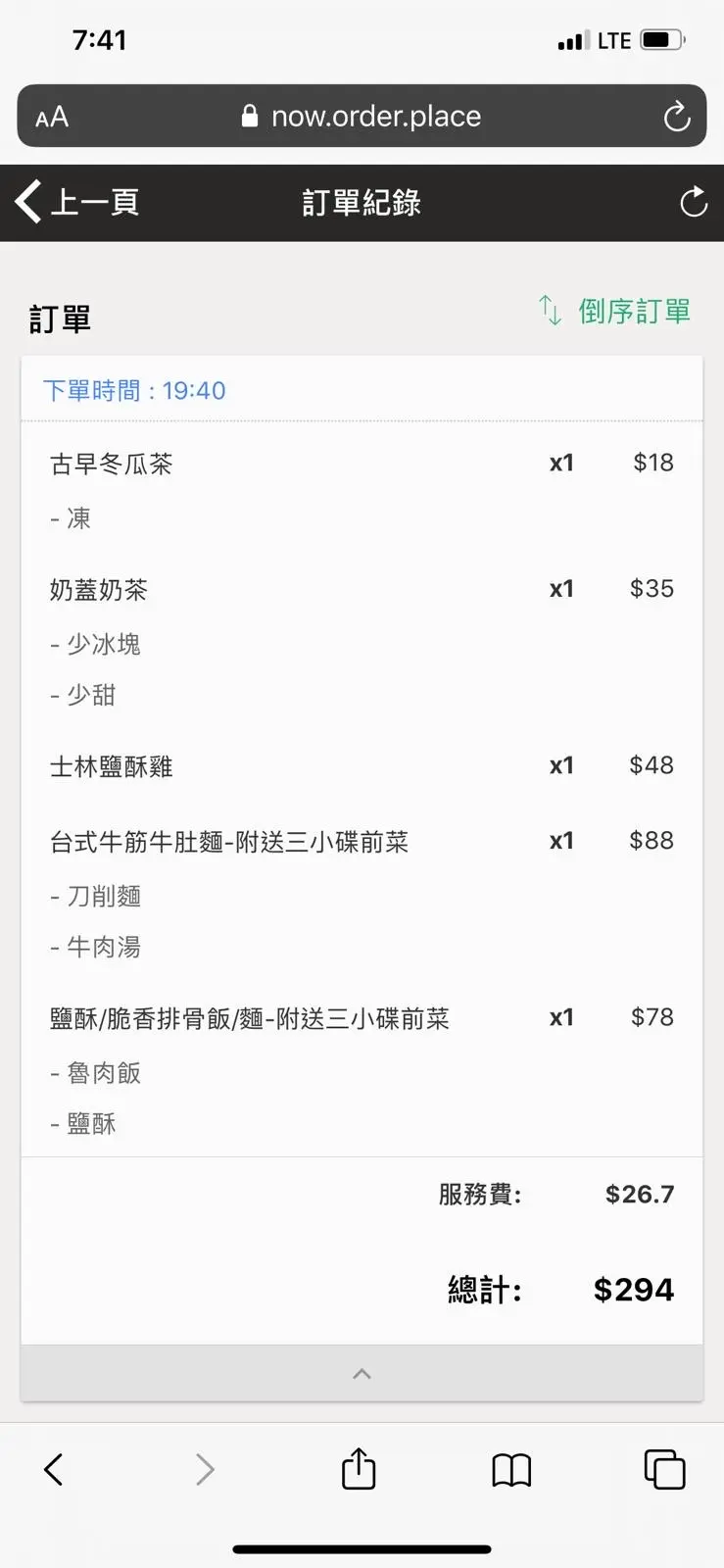Sort with 倒序訂單
Viewport: 724px width, 1568px height.
(615, 312)
